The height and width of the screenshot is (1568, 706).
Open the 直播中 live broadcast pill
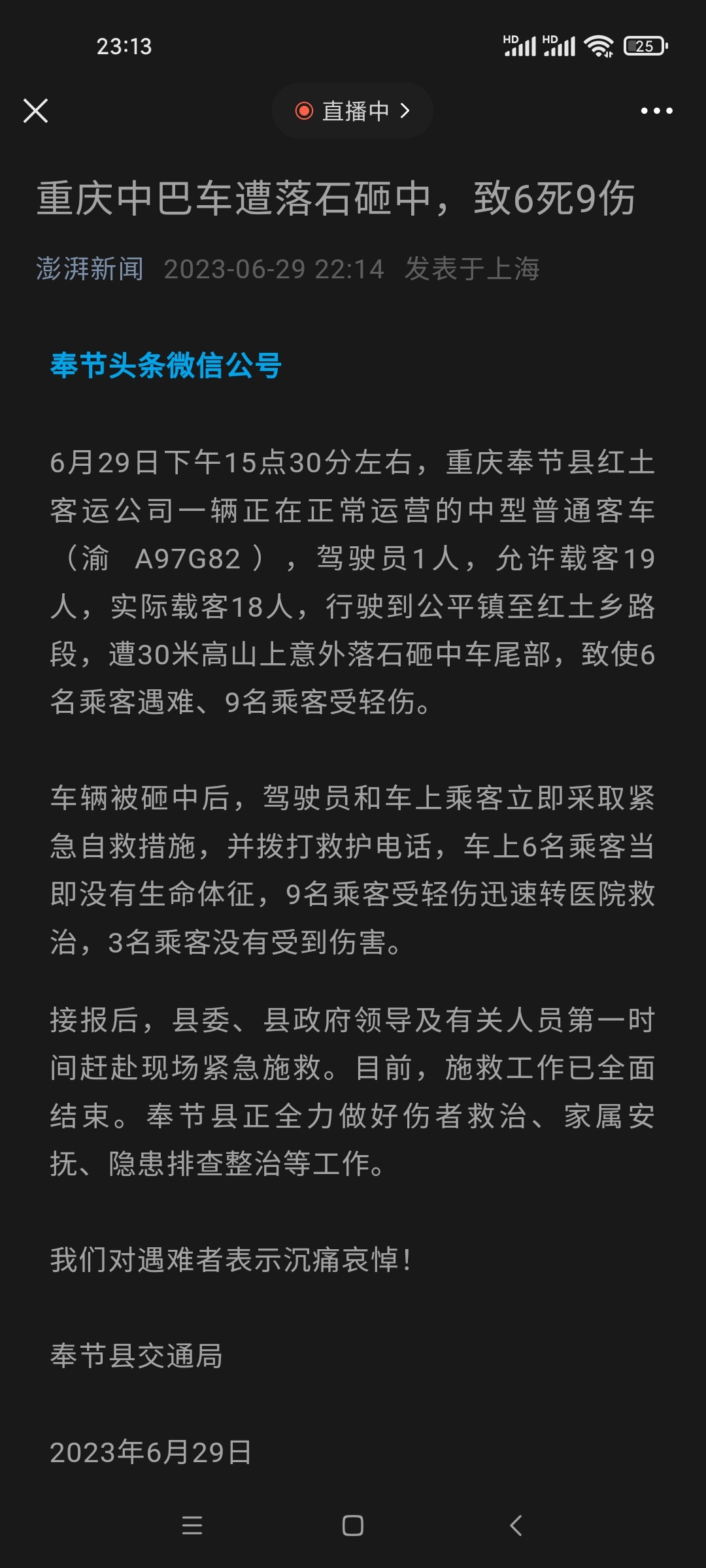pyautogui.click(x=352, y=110)
